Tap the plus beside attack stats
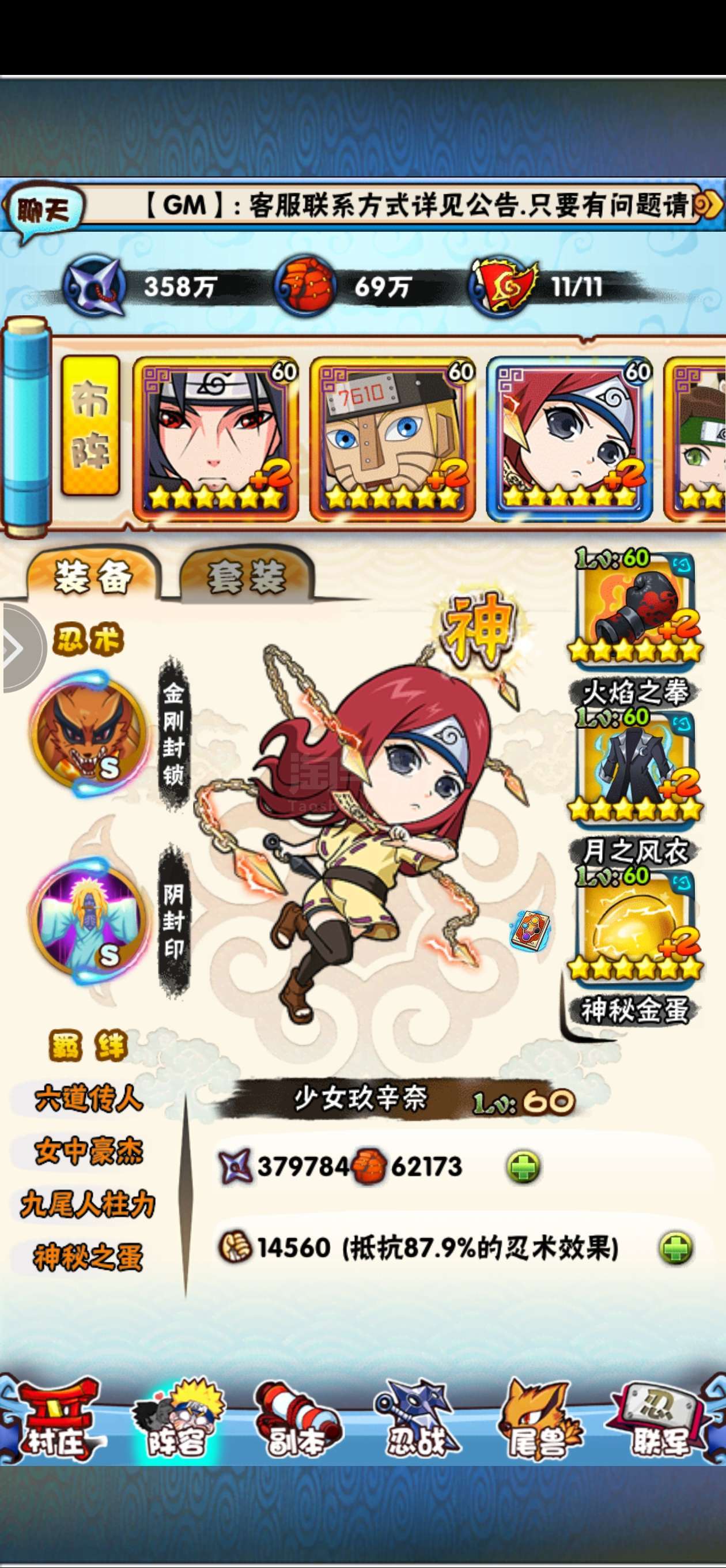 523,1167
